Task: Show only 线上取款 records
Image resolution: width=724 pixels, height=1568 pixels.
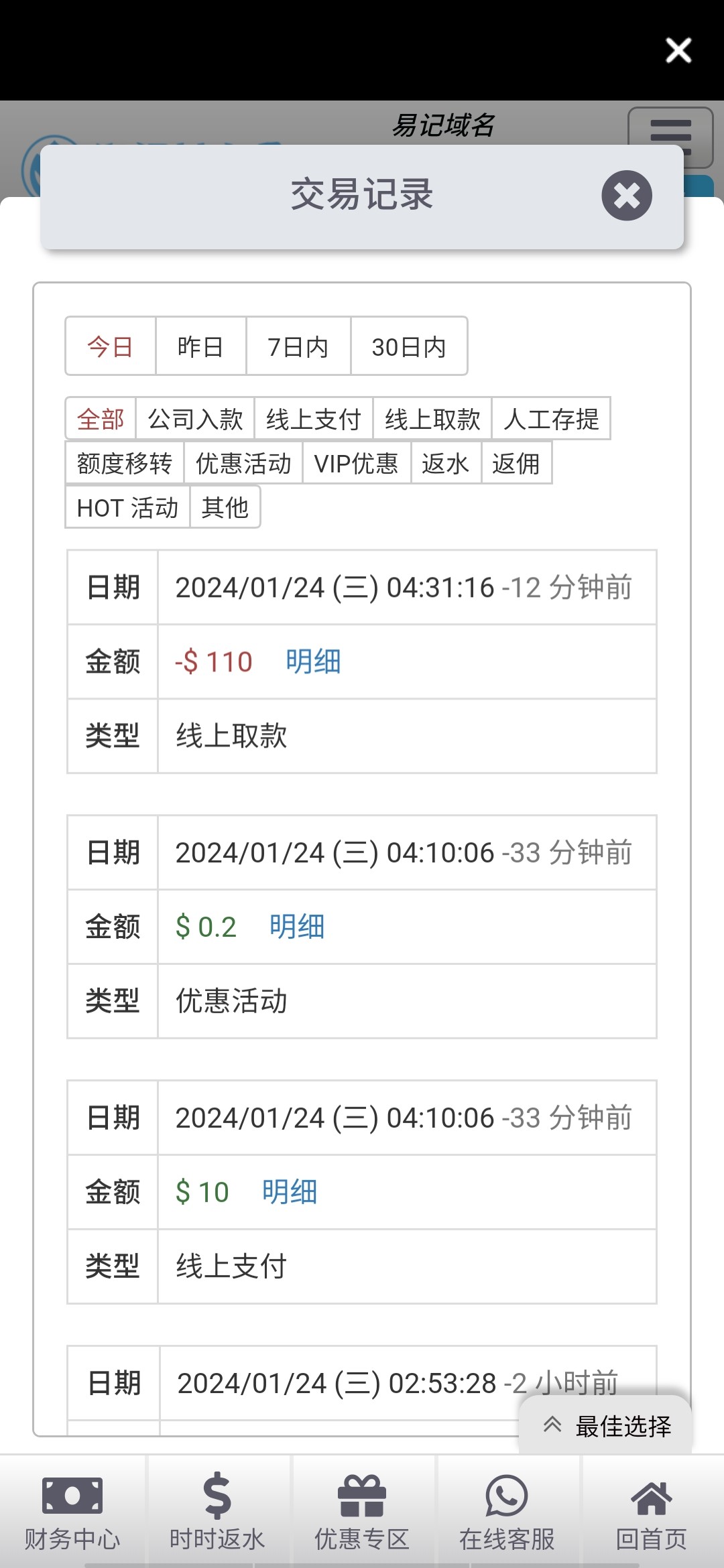Action: (x=432, y=419)
